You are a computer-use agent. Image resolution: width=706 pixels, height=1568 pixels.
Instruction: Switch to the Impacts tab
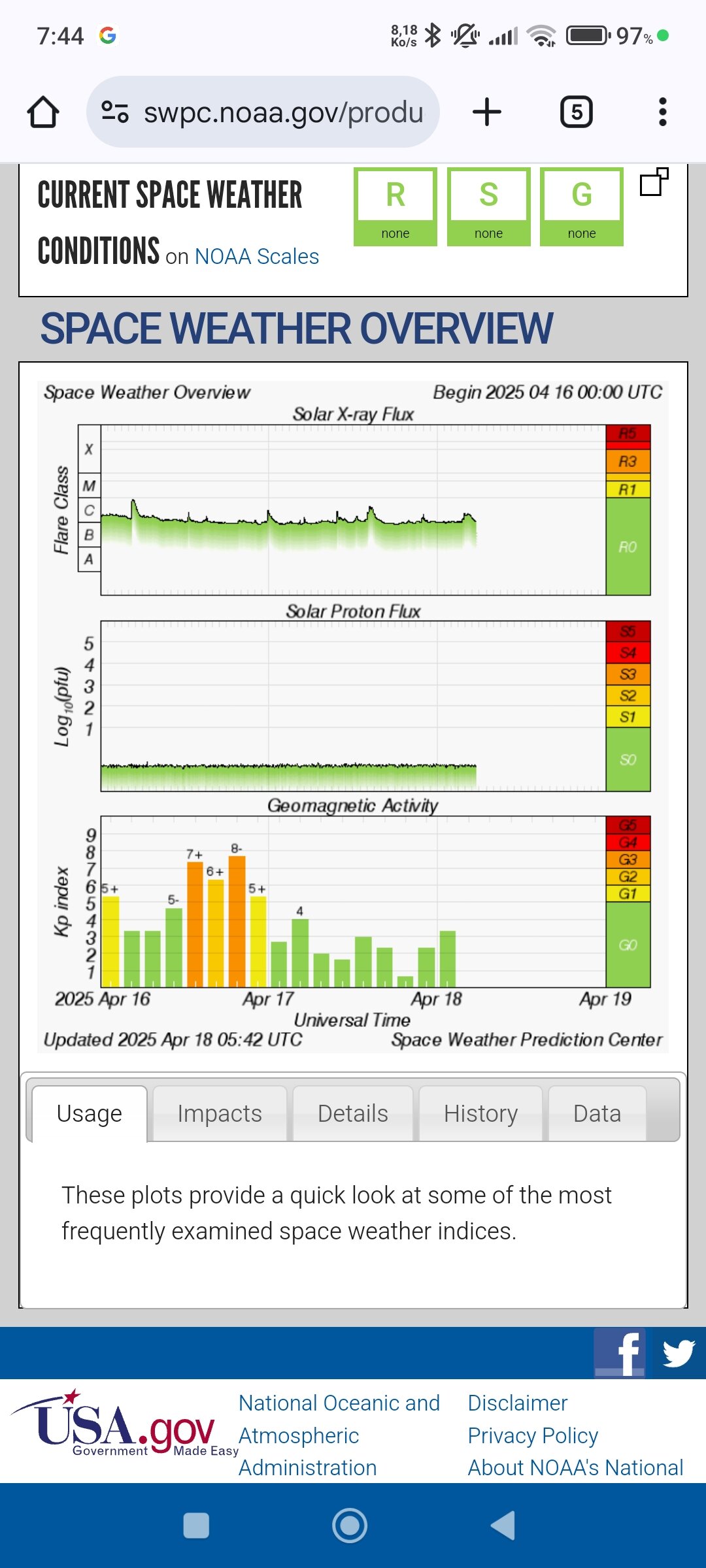coord(220,1113)
